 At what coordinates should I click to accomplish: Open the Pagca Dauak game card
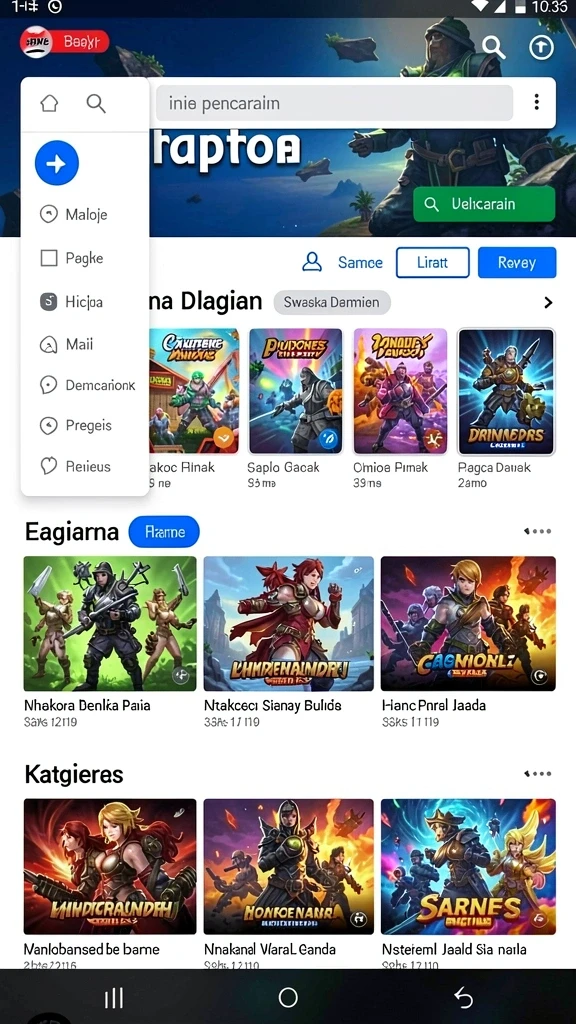(x=506, y=408)
